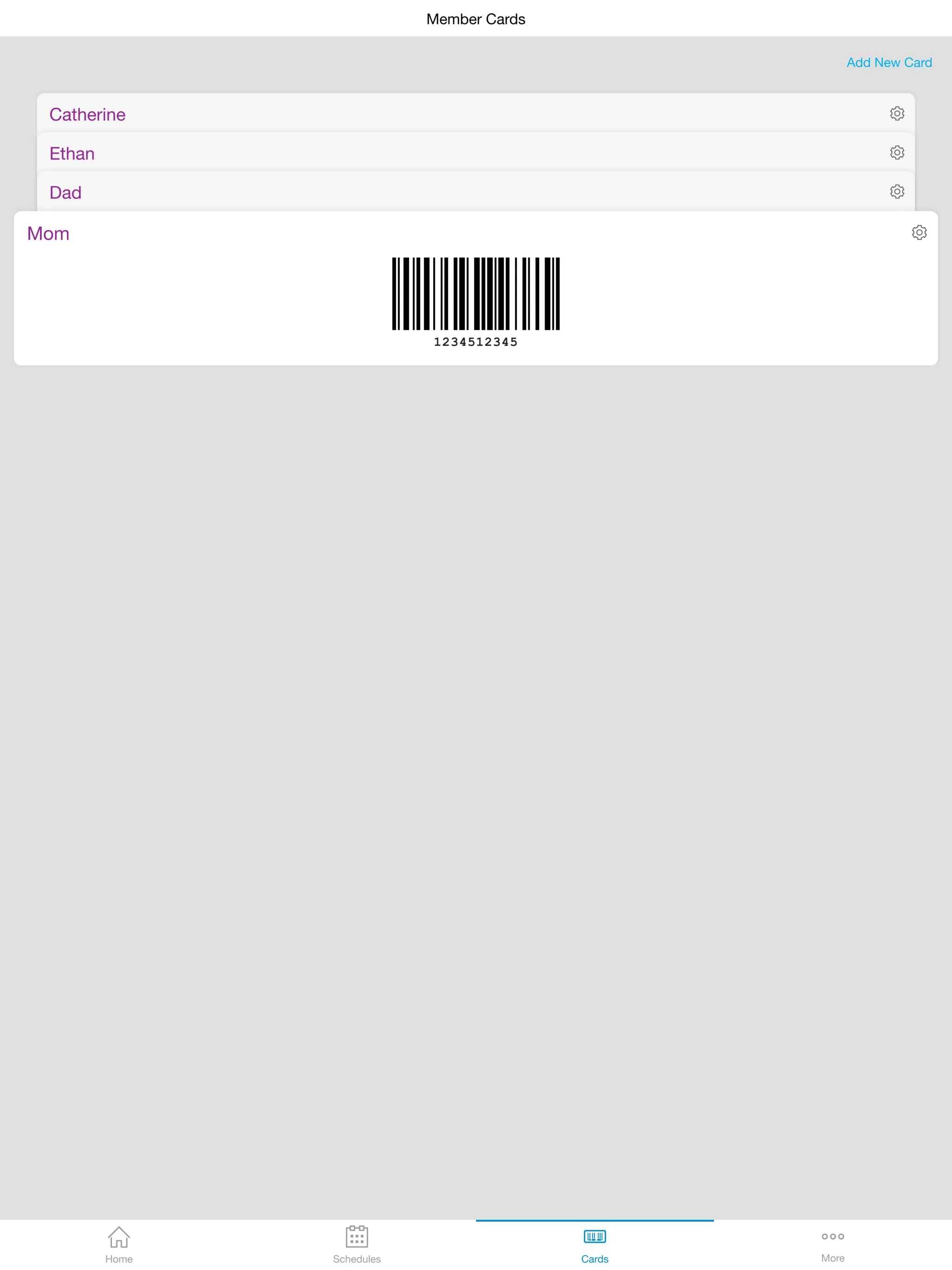
Task: Tap Add New Card link
Action: pyautogui.click(x=889, y=63)
